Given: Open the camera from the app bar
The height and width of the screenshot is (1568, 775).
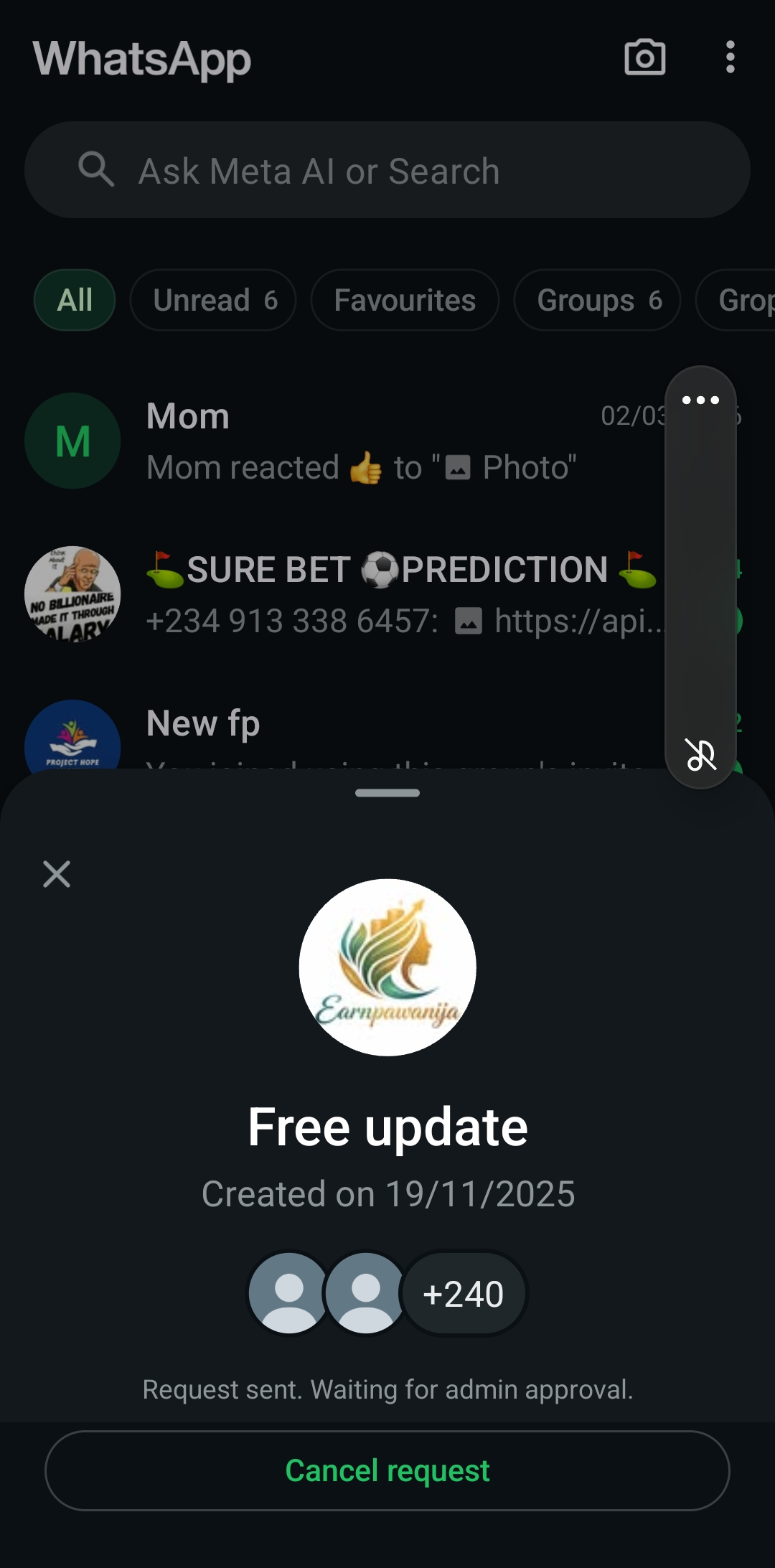Looking at the screenshot, I should [644, 57].
